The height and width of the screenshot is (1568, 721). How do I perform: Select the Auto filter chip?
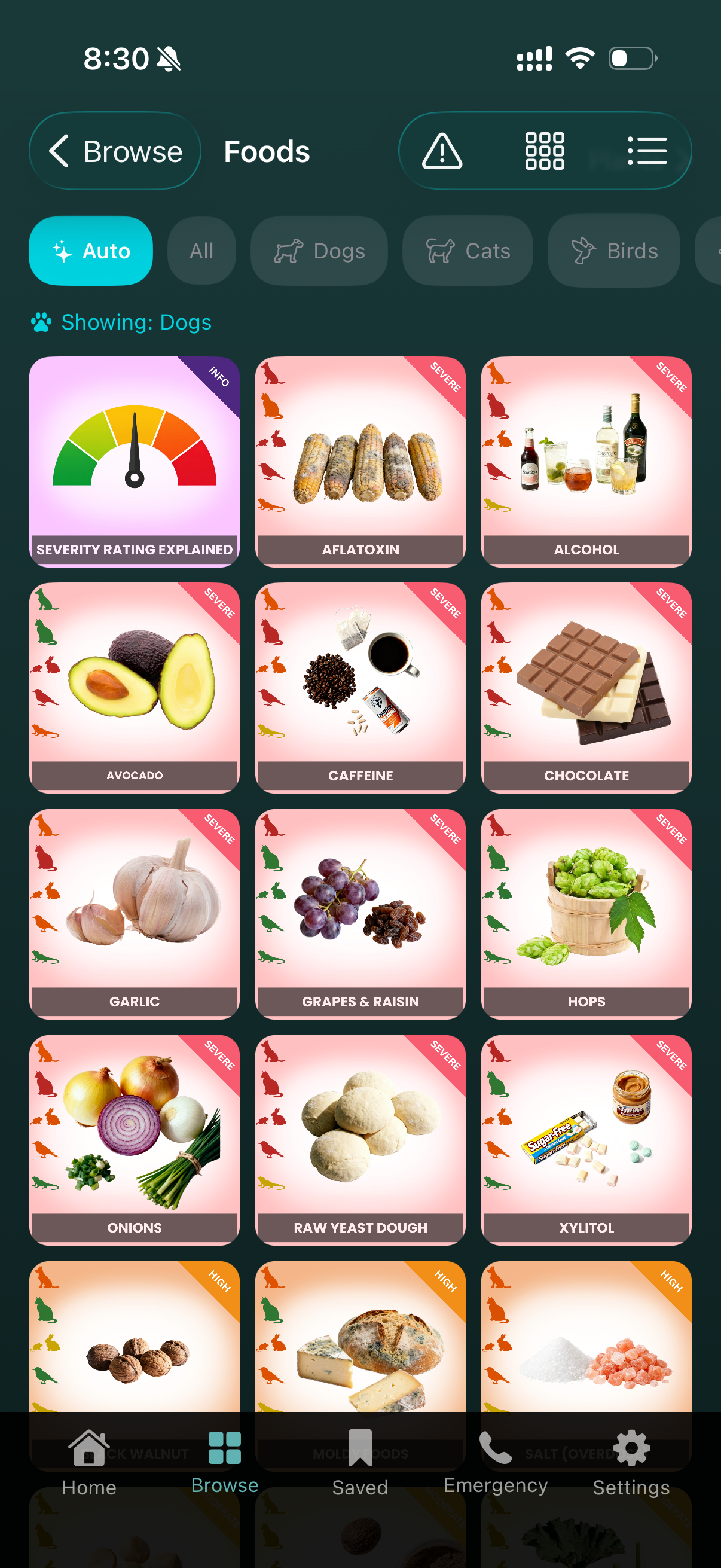click(x=91, y=251)
